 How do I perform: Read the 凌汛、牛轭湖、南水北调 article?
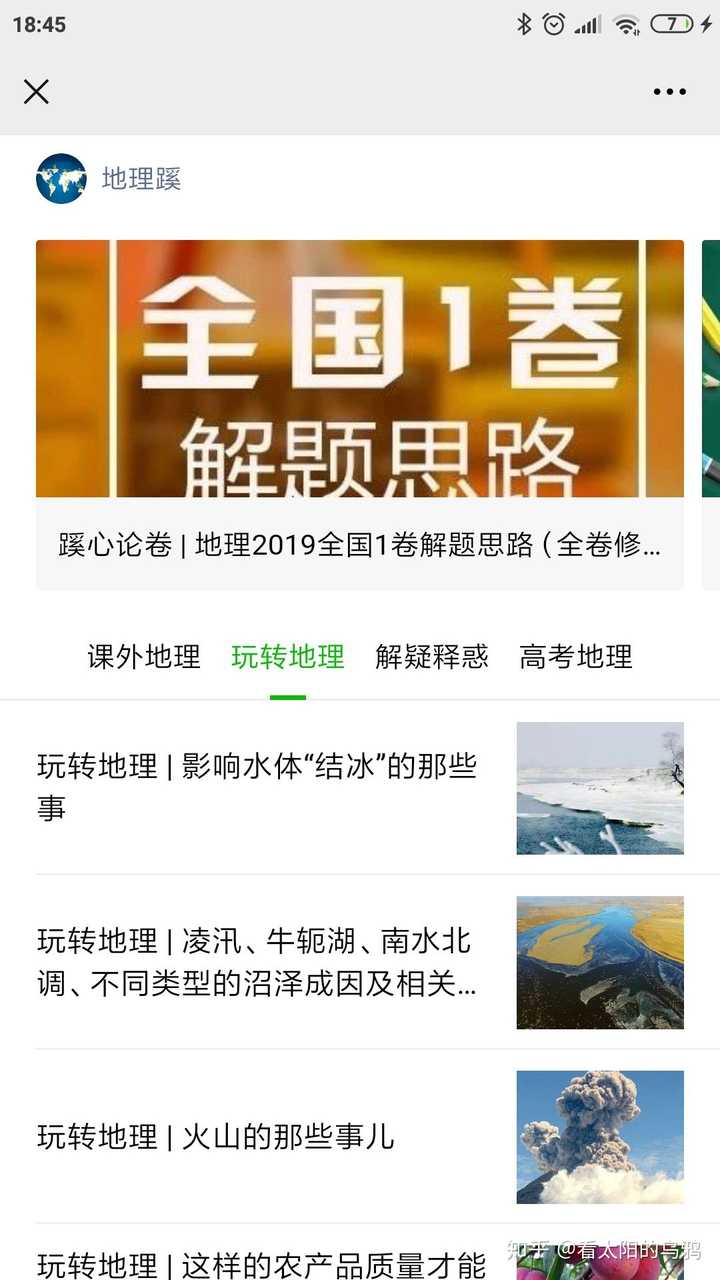click(x=258, y=962)
